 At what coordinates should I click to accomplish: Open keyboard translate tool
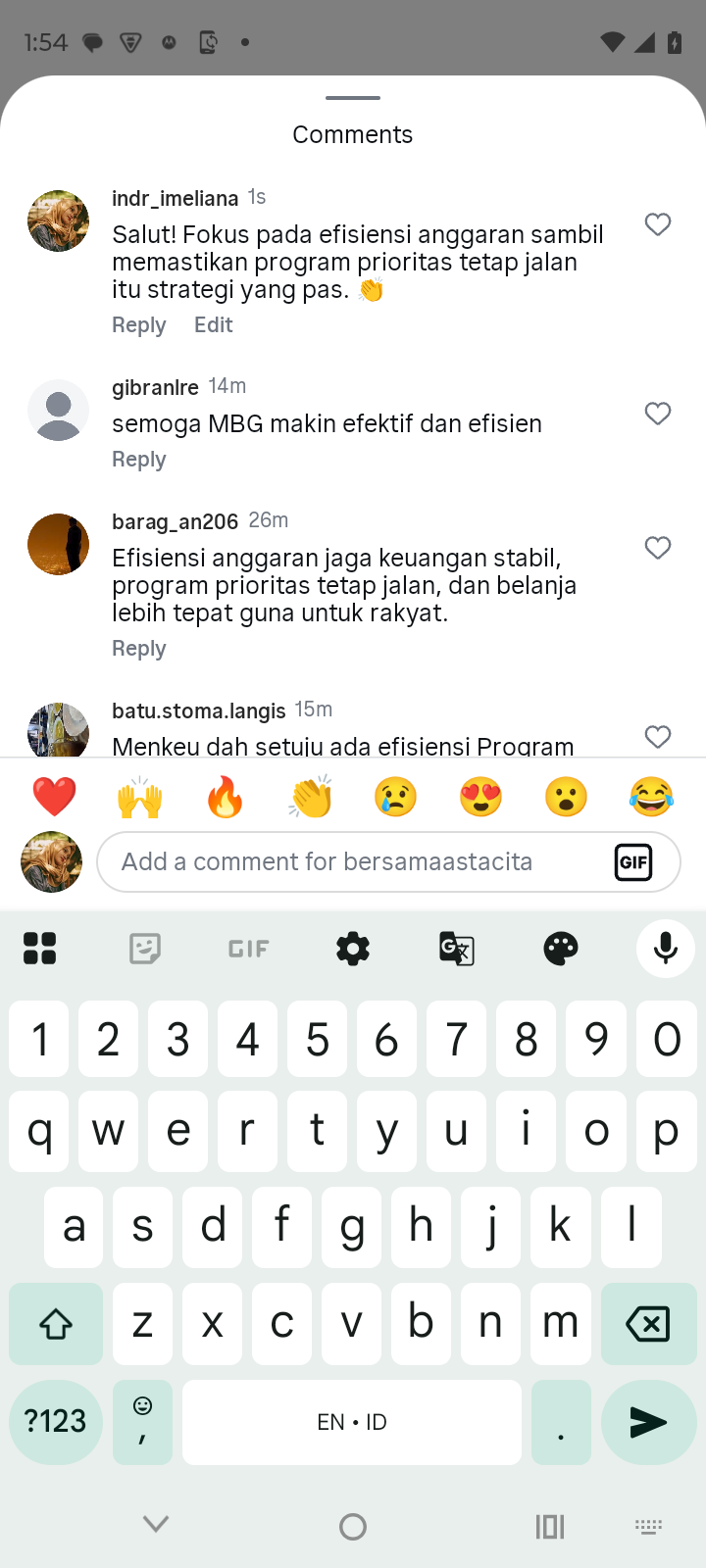[x=457, y=949]
